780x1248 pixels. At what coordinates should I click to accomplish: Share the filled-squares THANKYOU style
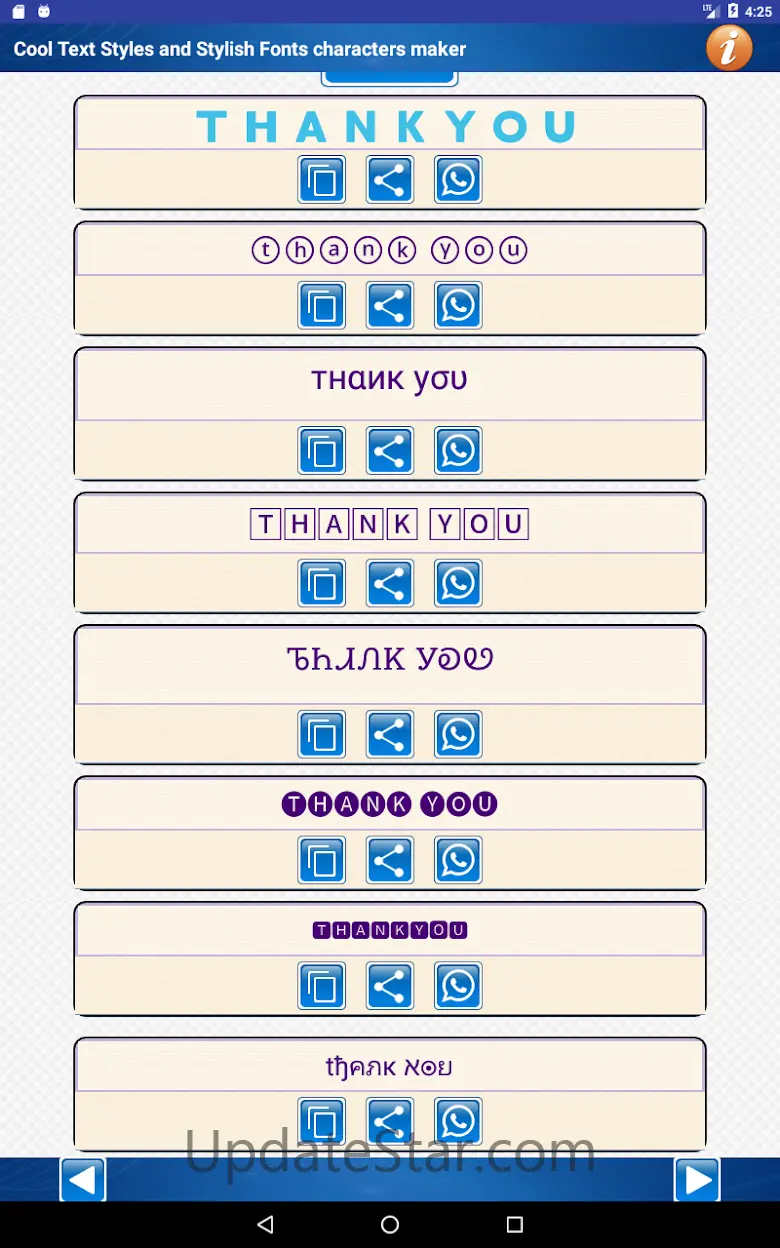(390, 986)
